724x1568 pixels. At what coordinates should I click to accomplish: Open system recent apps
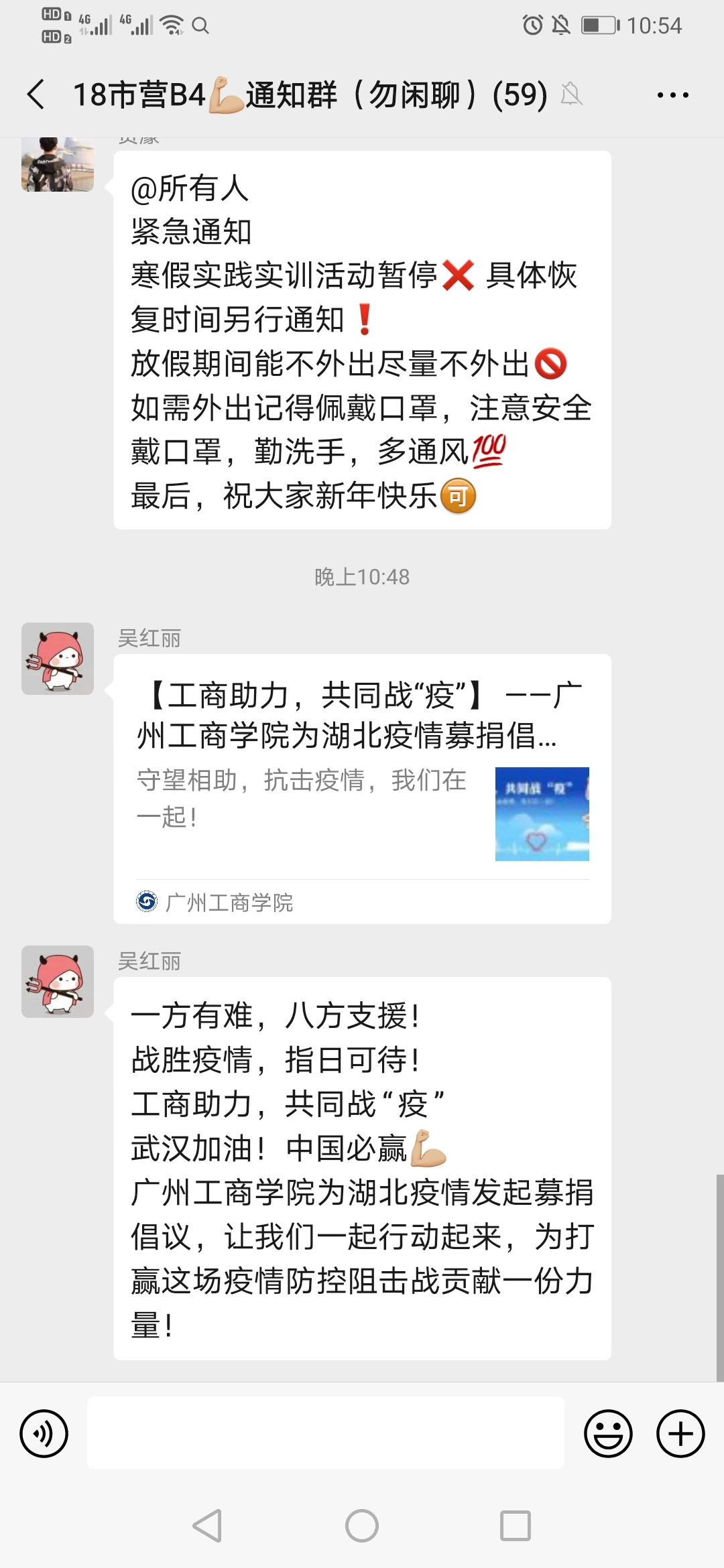pos(516,1526)
